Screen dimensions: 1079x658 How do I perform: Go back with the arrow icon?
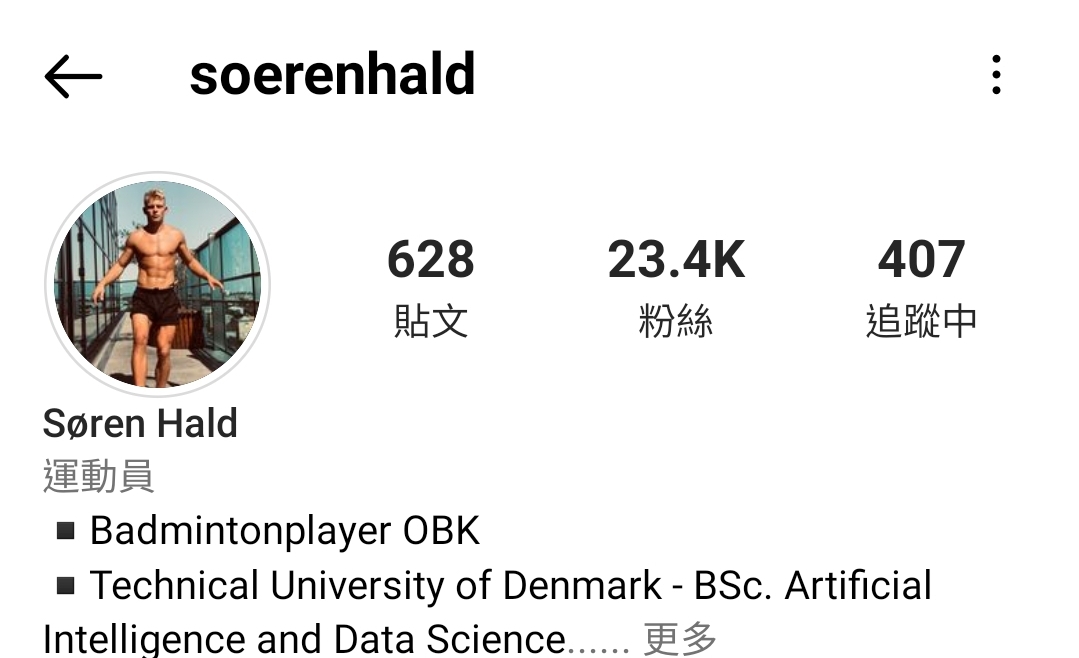pyautogui.click(x=73, y=76)
